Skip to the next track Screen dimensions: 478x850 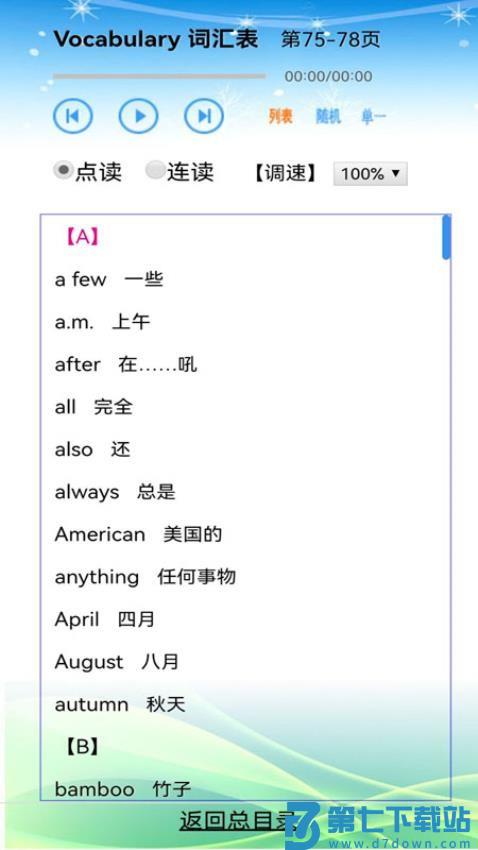pyautogui.click(x=204, y=115)
